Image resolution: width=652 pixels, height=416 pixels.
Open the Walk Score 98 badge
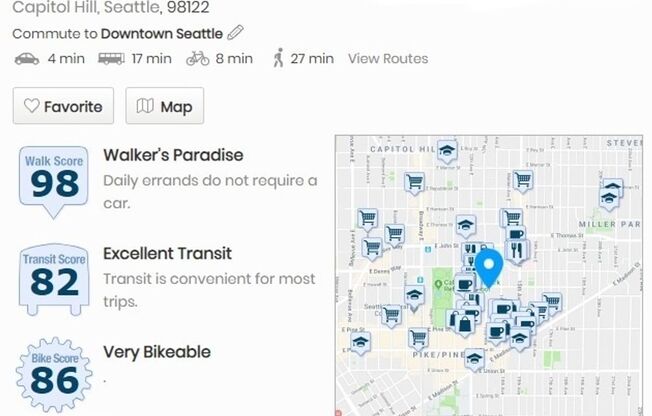tap(54, 180)
